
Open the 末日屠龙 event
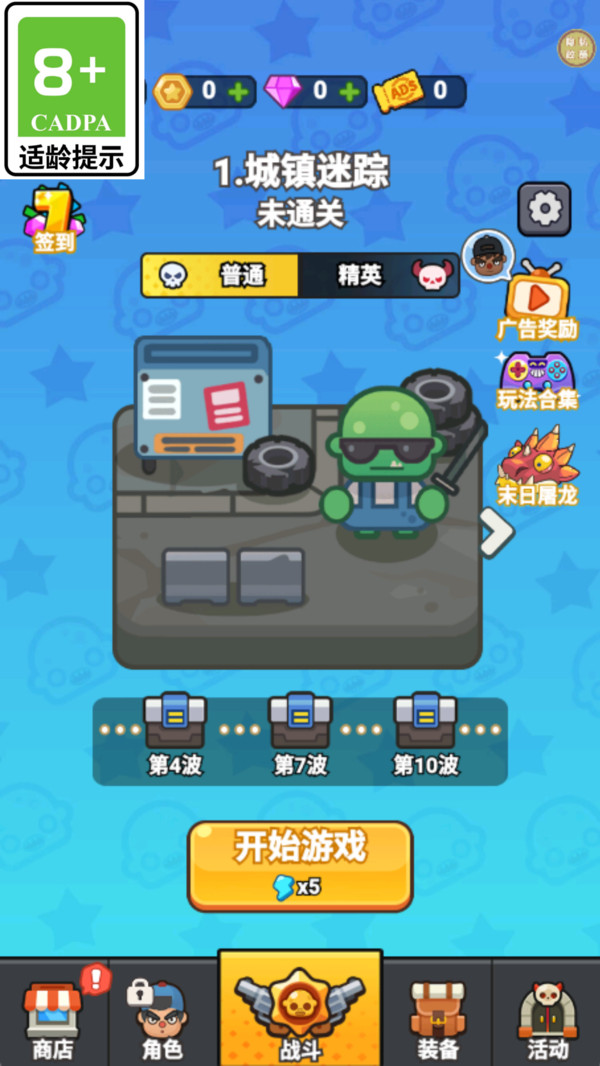point(538,467)
